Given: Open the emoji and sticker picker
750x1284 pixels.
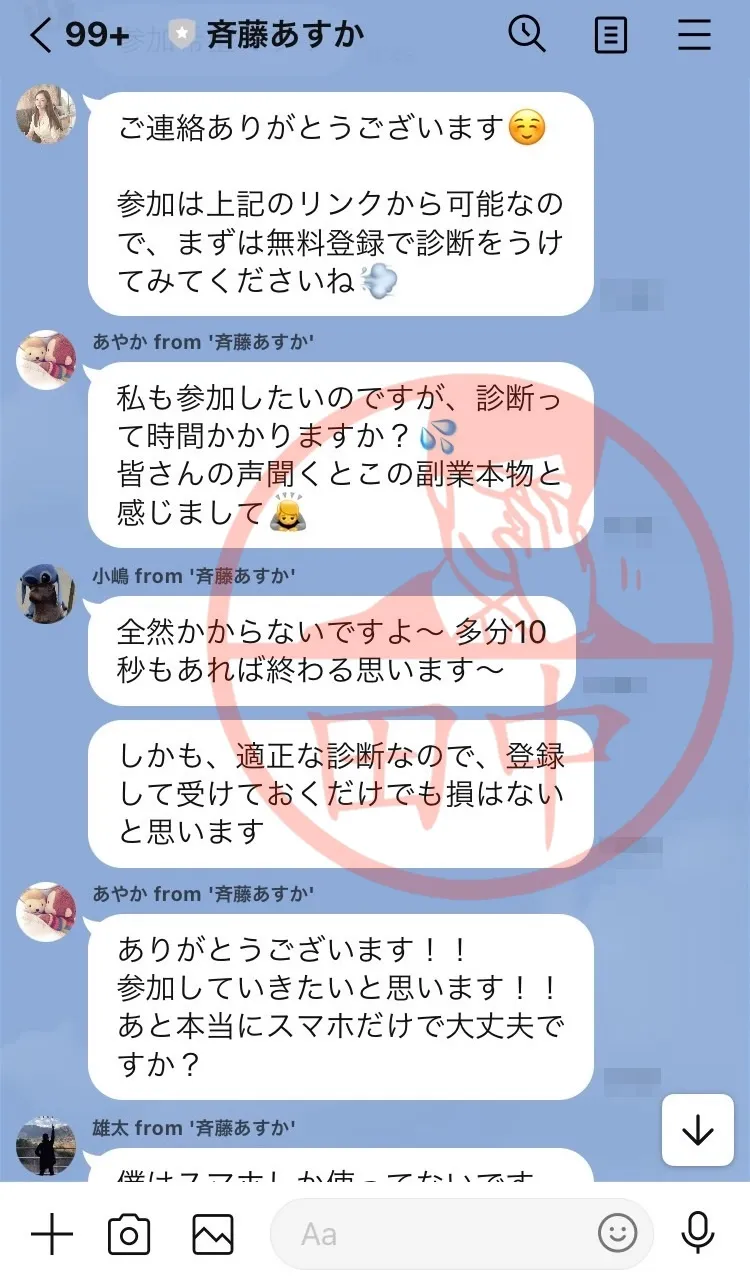Looking at the screenshot, I should pos(617,1234).
